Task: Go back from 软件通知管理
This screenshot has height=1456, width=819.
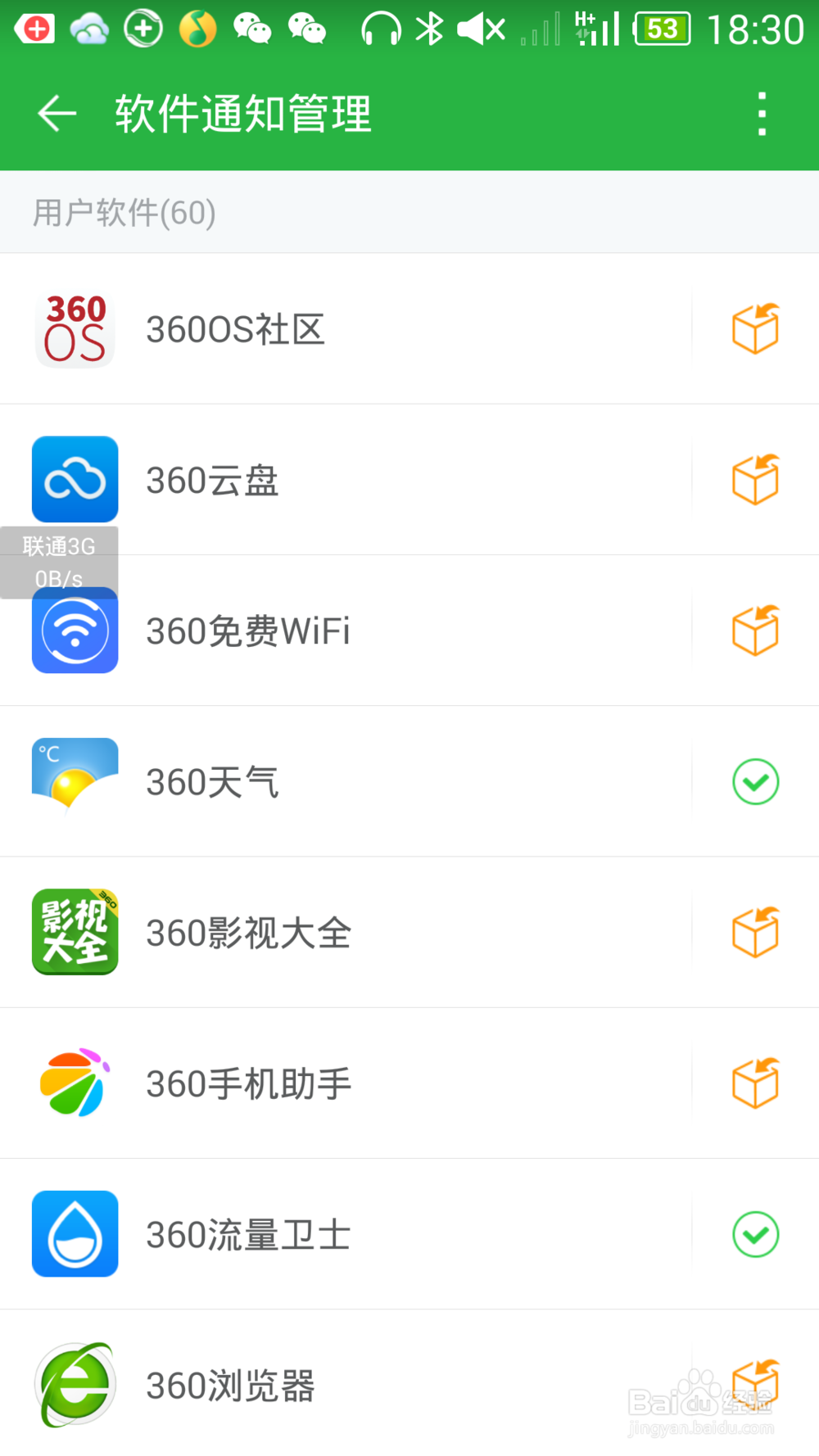Action: pos(57,113)
